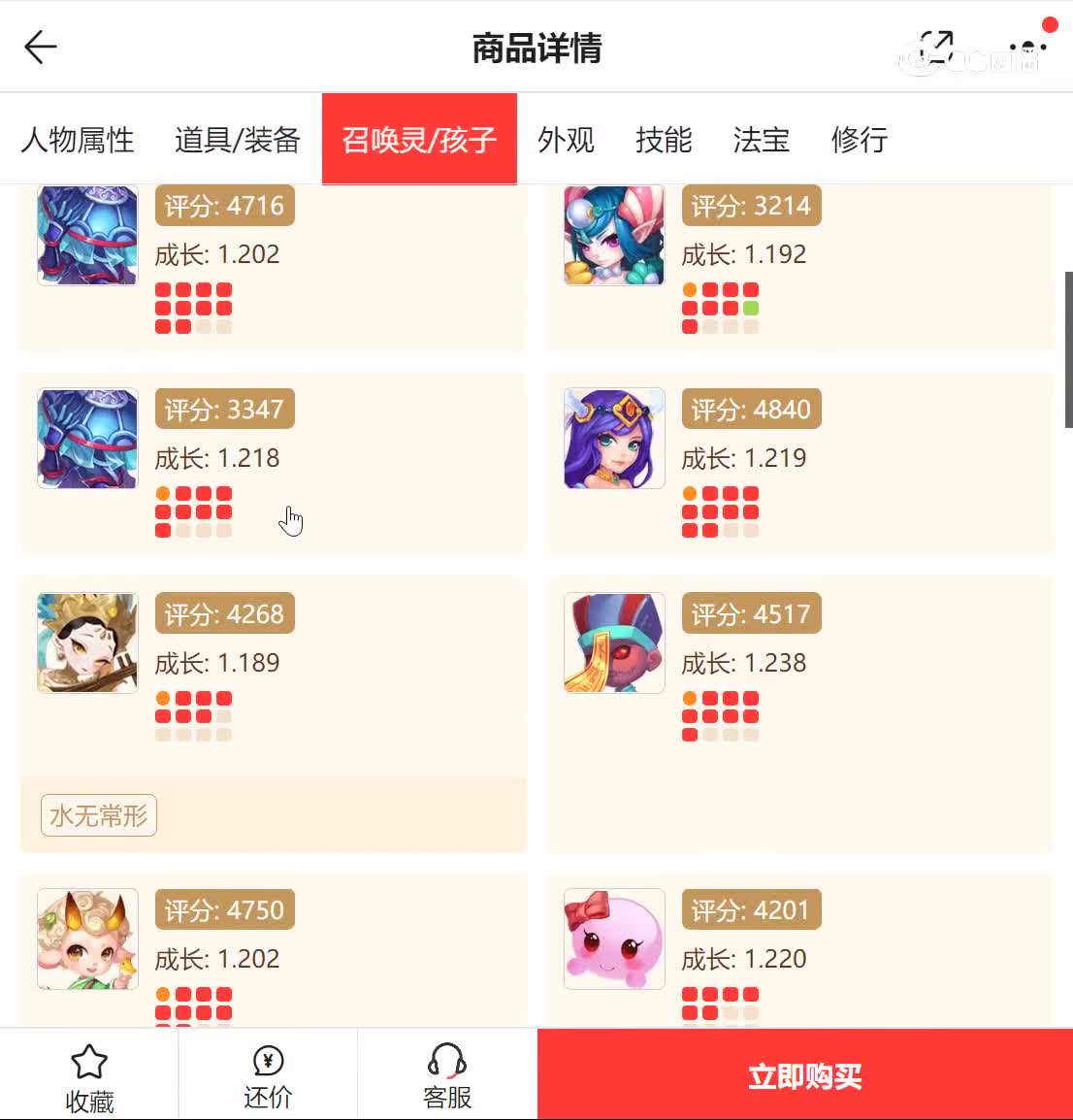Go back using the arrow icon
This screenshot has width=1073, height=1120.
tap(41, 47)
